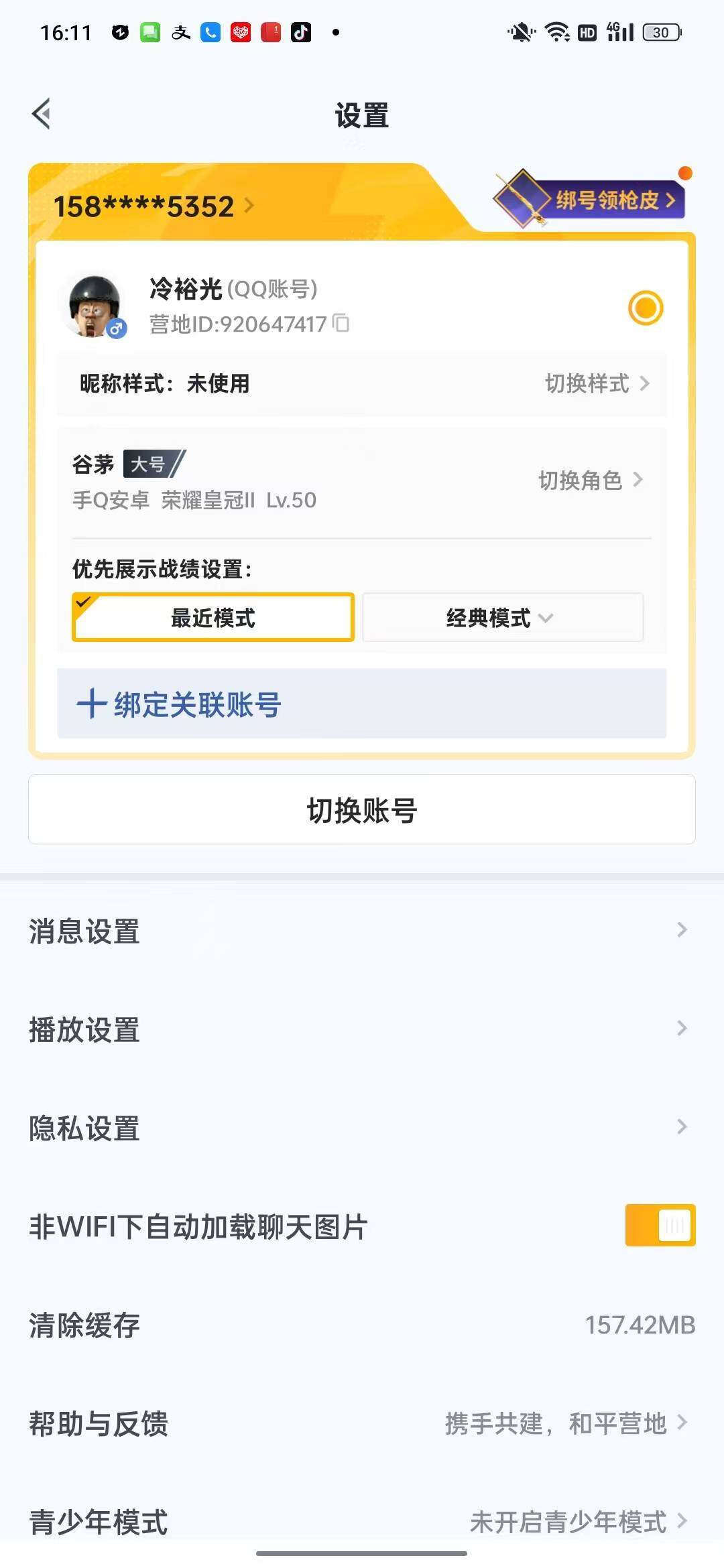Select the 最近模式 display option
The width and height of the screenshot is (724, 1568).
(x=213, y=618)
